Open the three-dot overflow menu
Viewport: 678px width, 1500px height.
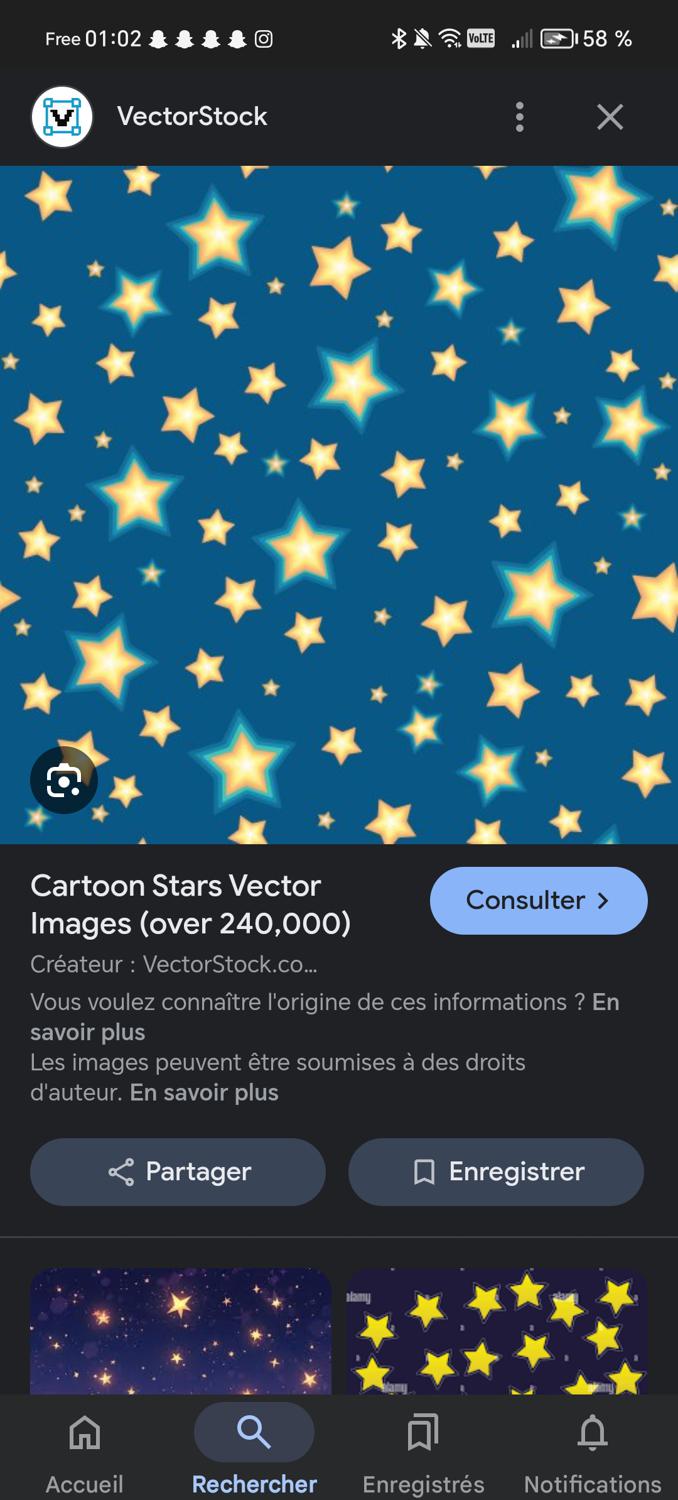click(x=519, y=117)
